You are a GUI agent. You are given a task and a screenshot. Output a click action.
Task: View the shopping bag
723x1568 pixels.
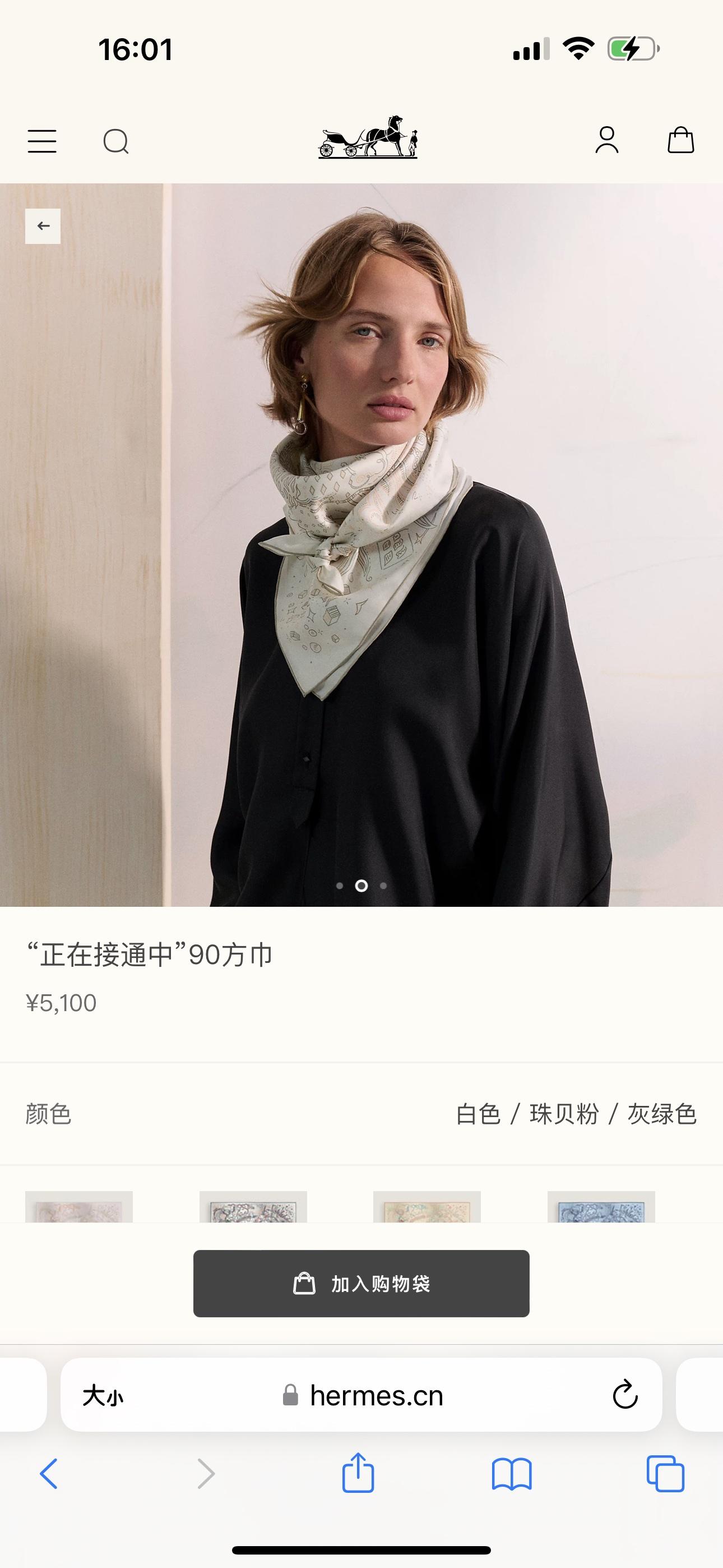[x=680, y=140]
